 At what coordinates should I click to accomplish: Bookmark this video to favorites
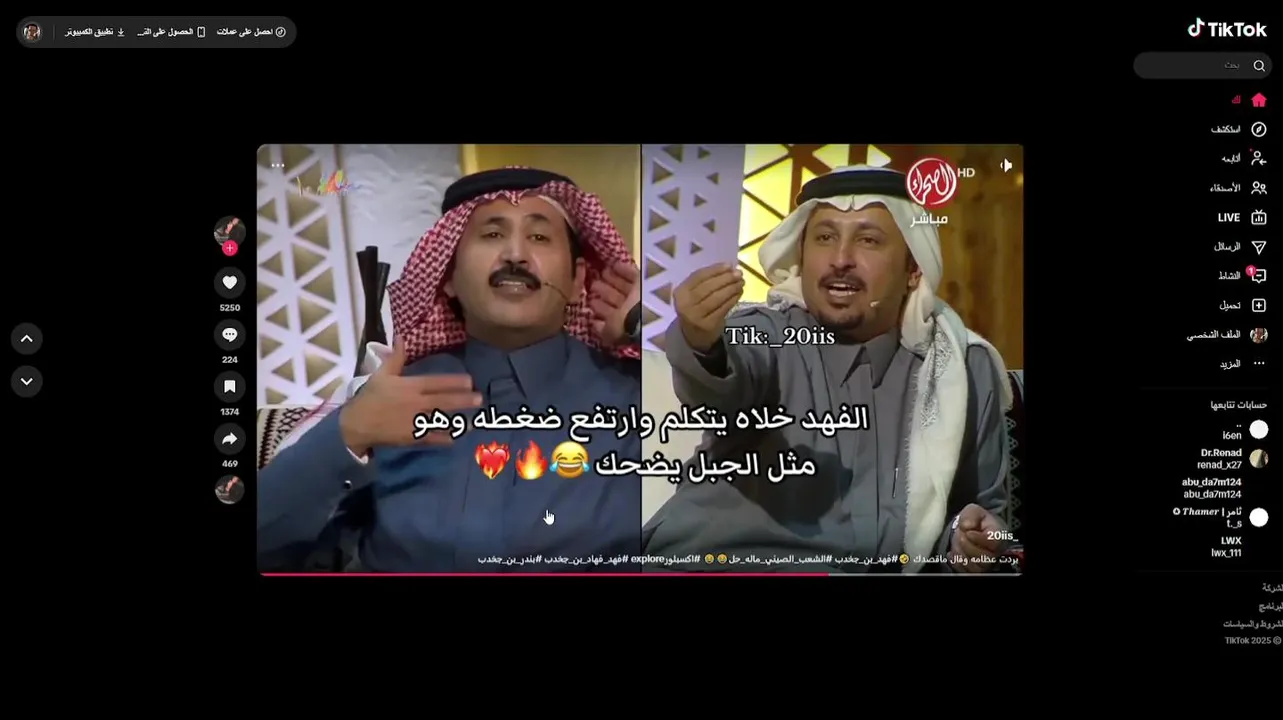(229, 387)
